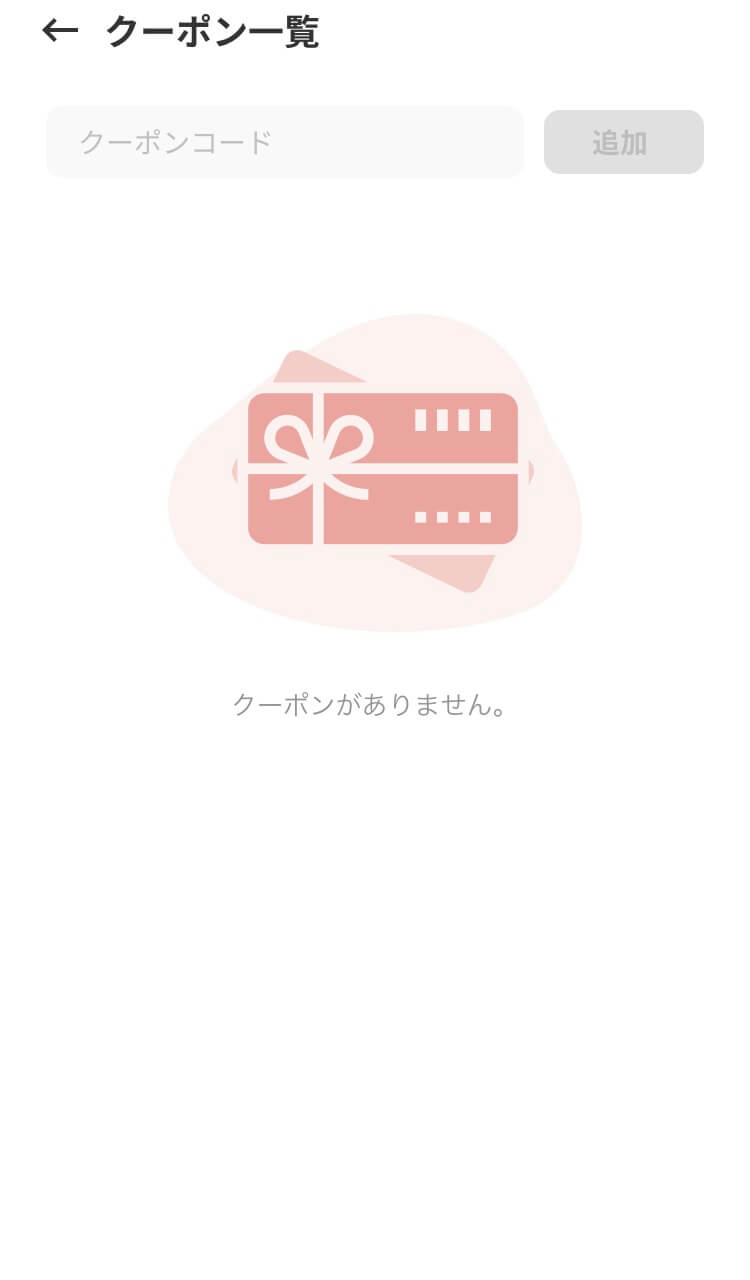750x1280 pixels.
Task: Tap the 追加 button
Action: click(624, 142)
